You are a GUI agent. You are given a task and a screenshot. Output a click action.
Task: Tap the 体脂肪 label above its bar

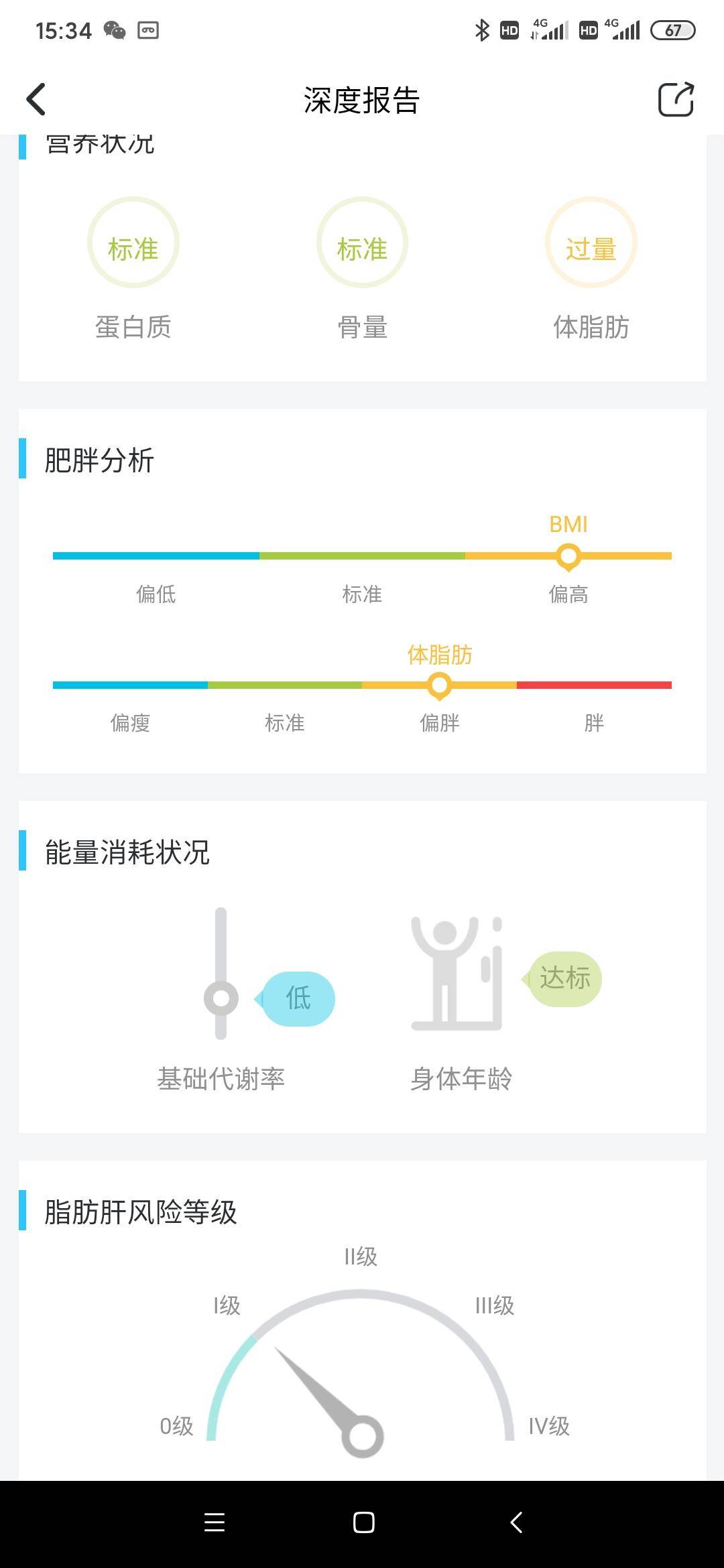[x=439, y=655]
